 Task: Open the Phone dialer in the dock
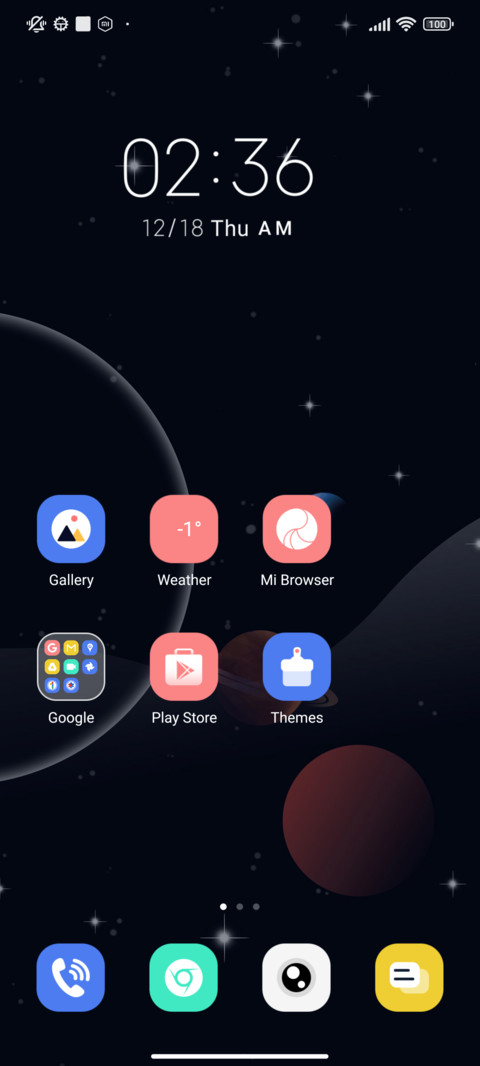click(71, 978)
